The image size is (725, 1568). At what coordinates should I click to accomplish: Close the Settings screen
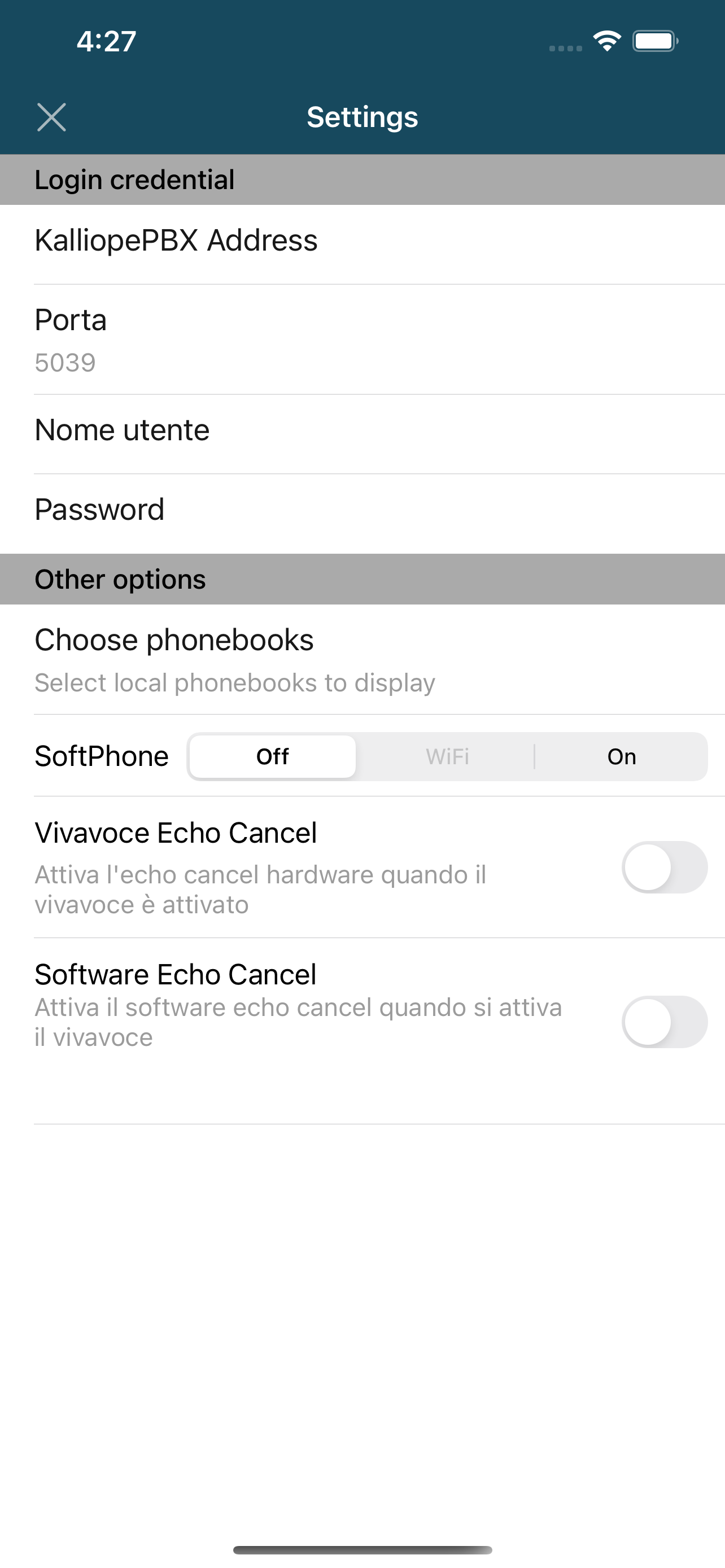click(x=51, y=117)
